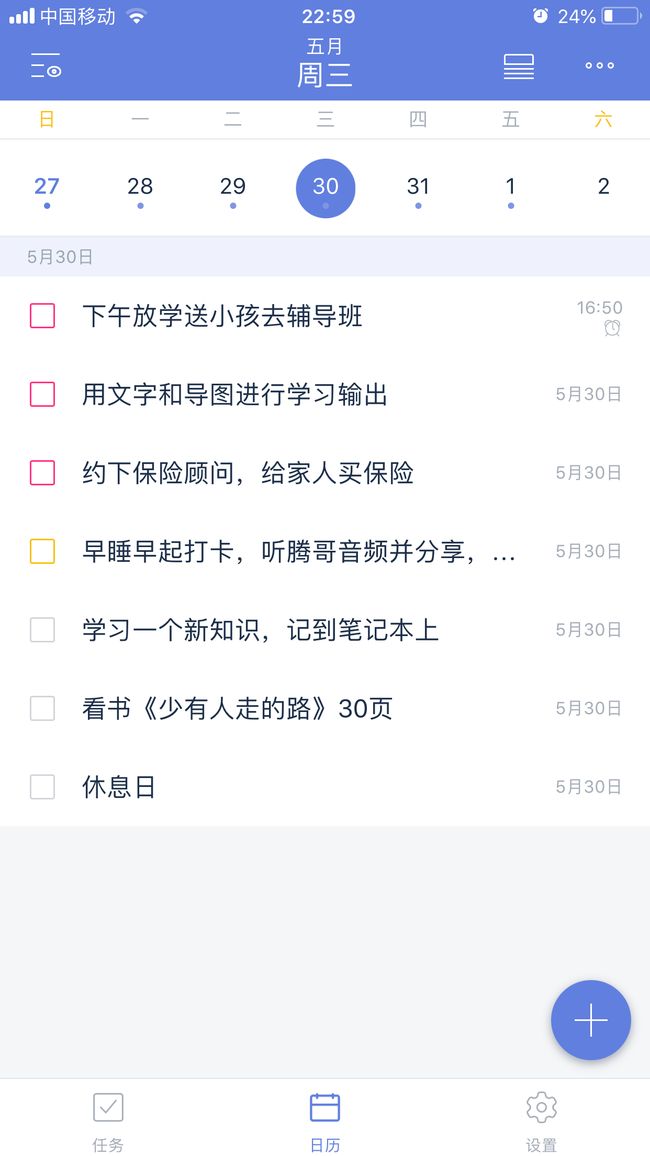This screenshot has width=650, height=1156.
Task: Tick the checkbox for 学习一个新知识
Action: (x=43, y=630)
